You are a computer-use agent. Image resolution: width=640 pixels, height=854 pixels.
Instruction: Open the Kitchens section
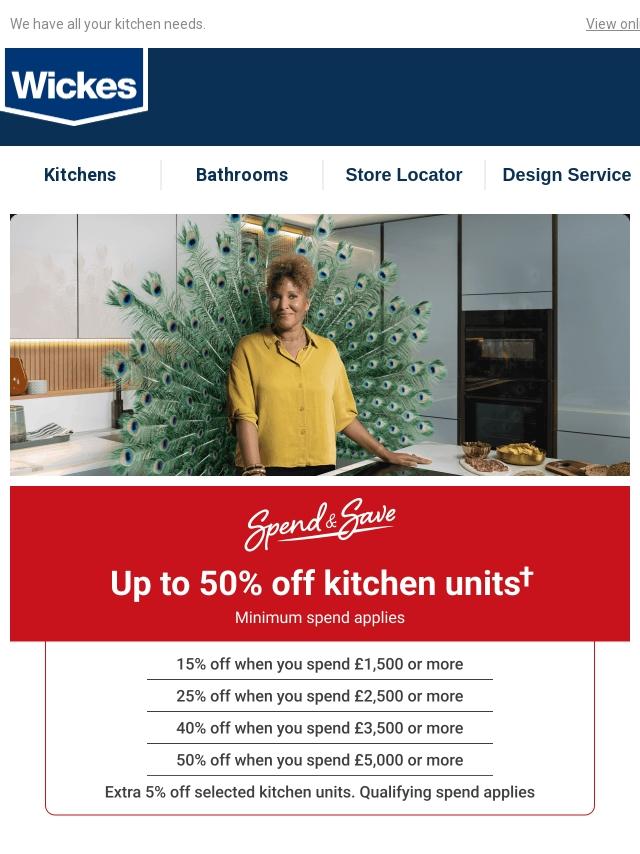click(x=80, y=175)
